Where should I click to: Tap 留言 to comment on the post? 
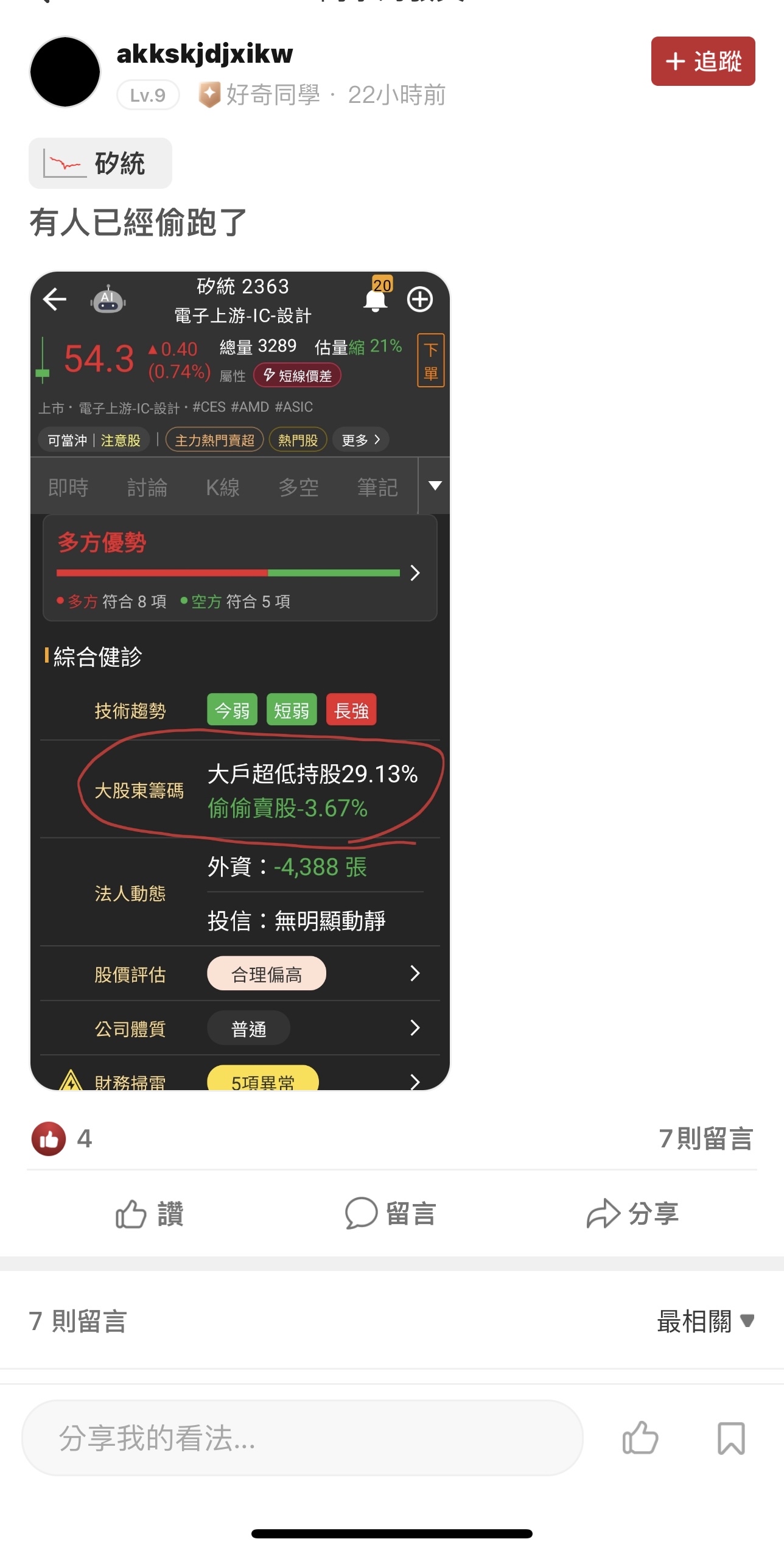point(390,1213)
